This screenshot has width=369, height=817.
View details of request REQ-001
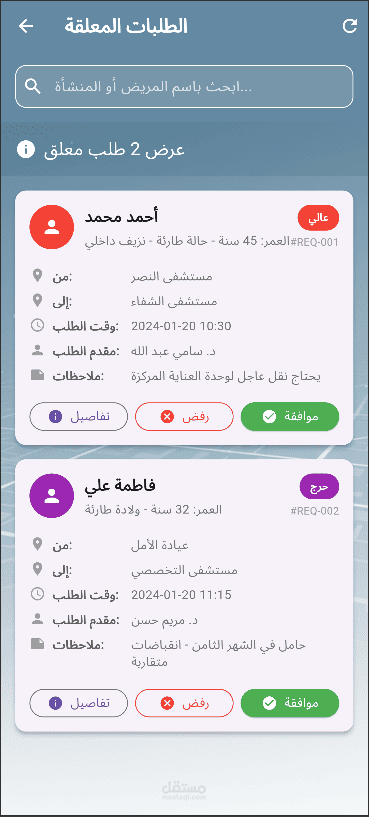tap(79, 416)
